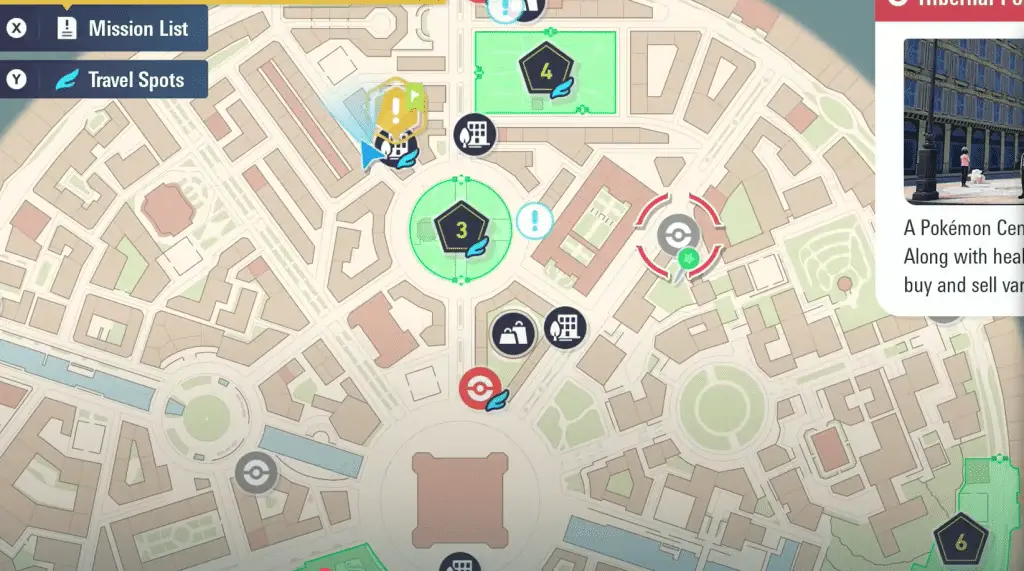Select the Wild Zone 4 marker
1024x571 pixels.
click(546, 72)
